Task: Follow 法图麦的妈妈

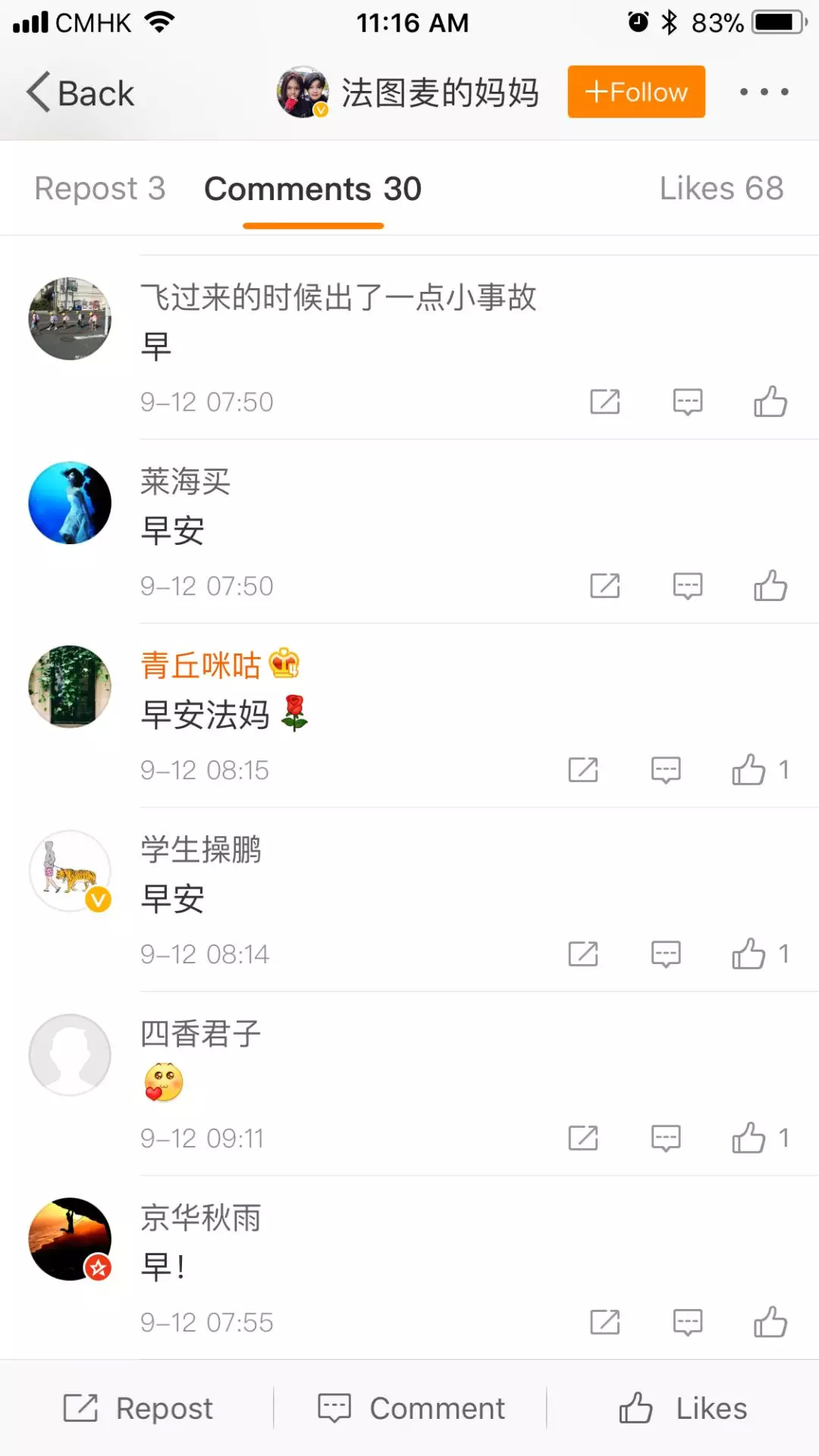Action: (x=635, y=92)
